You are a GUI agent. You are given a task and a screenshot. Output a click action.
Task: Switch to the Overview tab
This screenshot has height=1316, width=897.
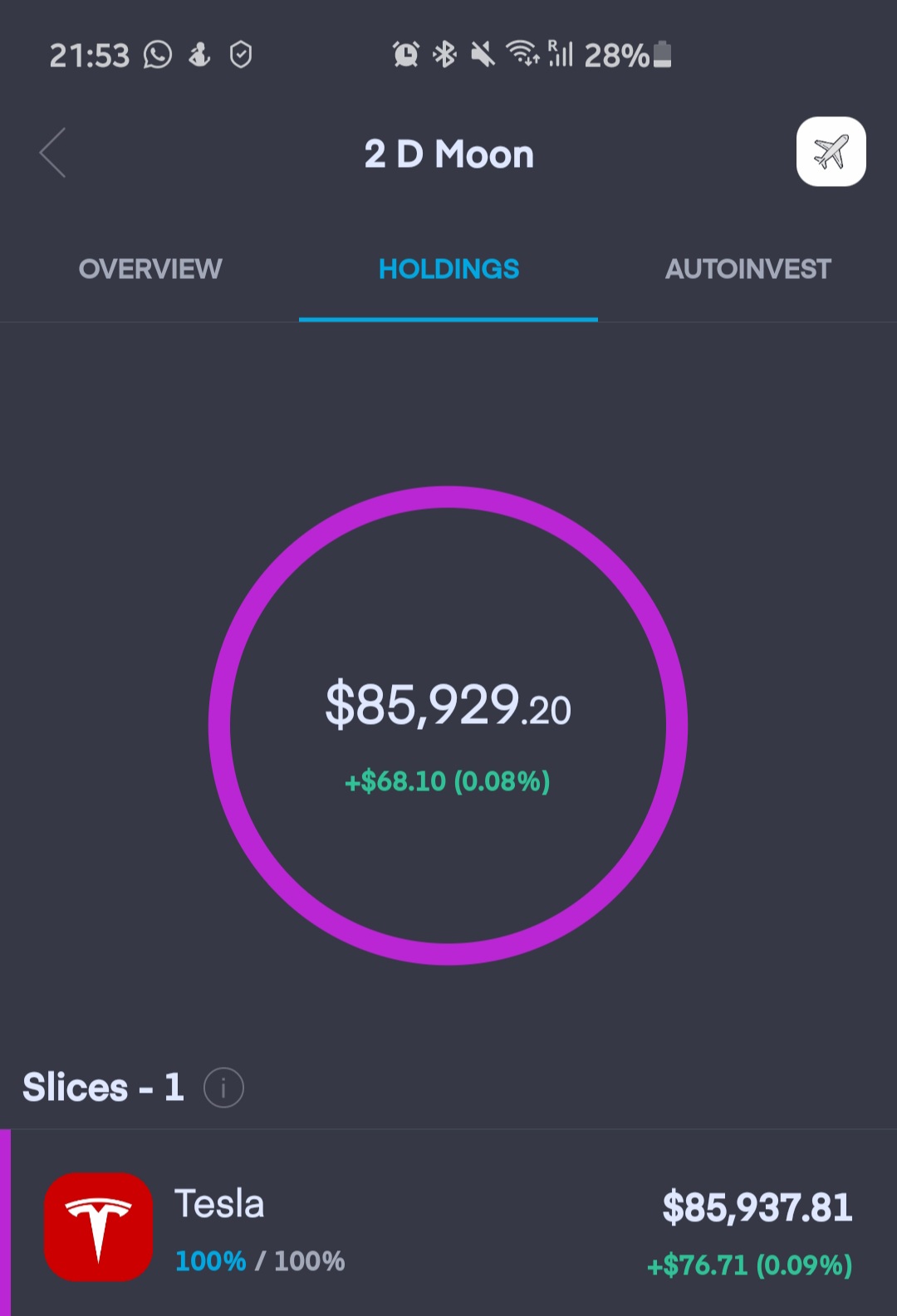coord(150,269)
